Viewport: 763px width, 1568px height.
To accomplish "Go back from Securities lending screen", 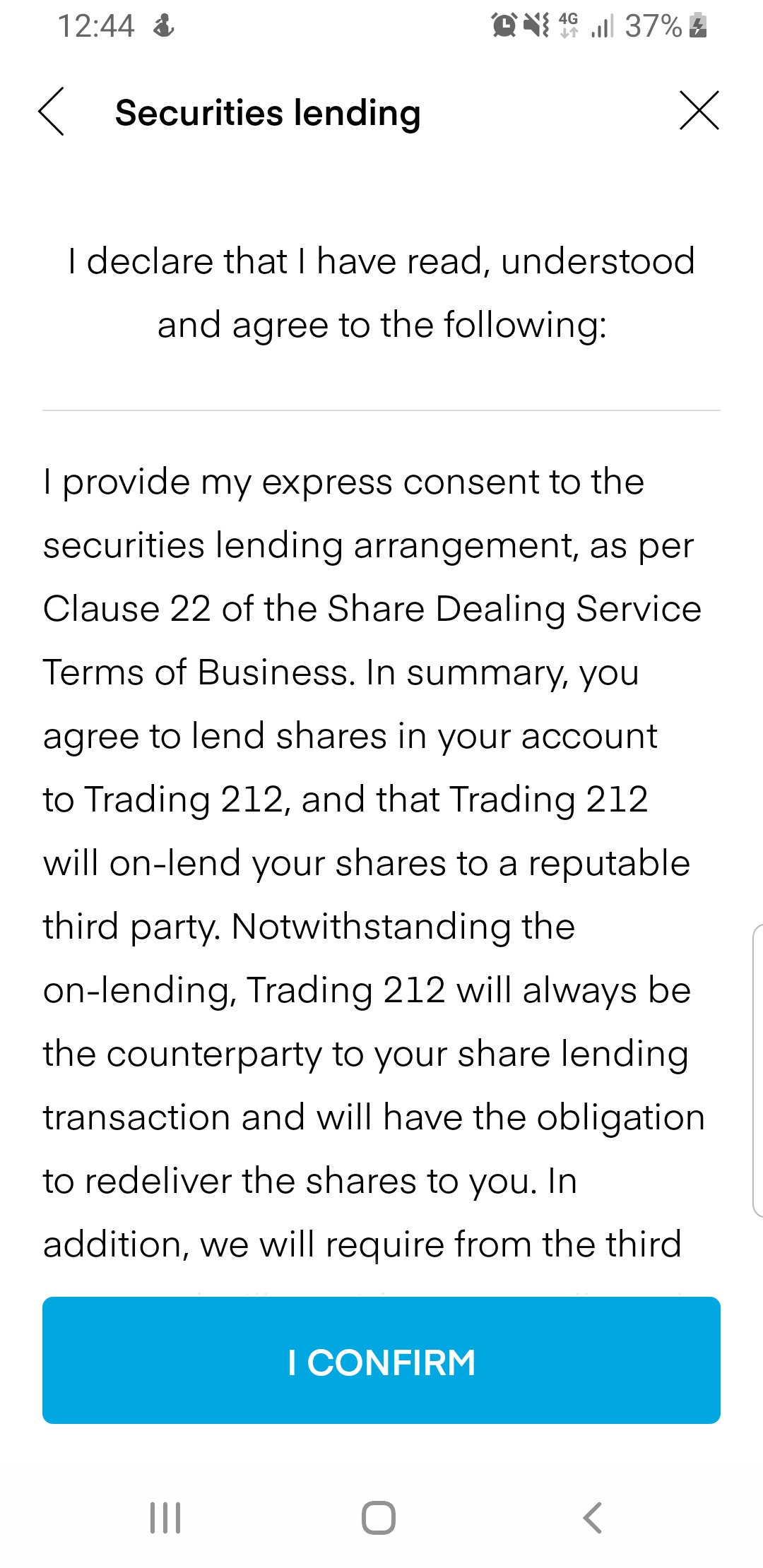I will (x=52, y=112).
